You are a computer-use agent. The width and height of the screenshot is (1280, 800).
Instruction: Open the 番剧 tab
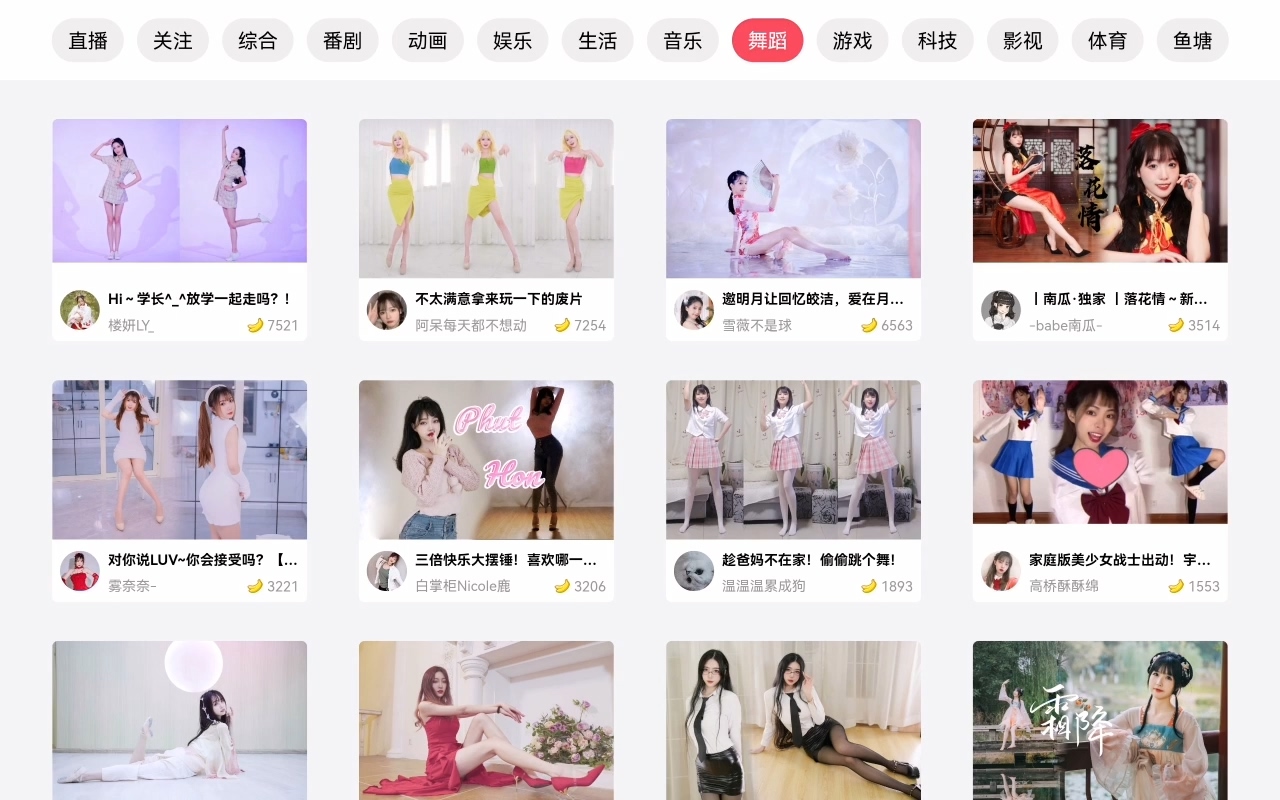pos(343,40)
